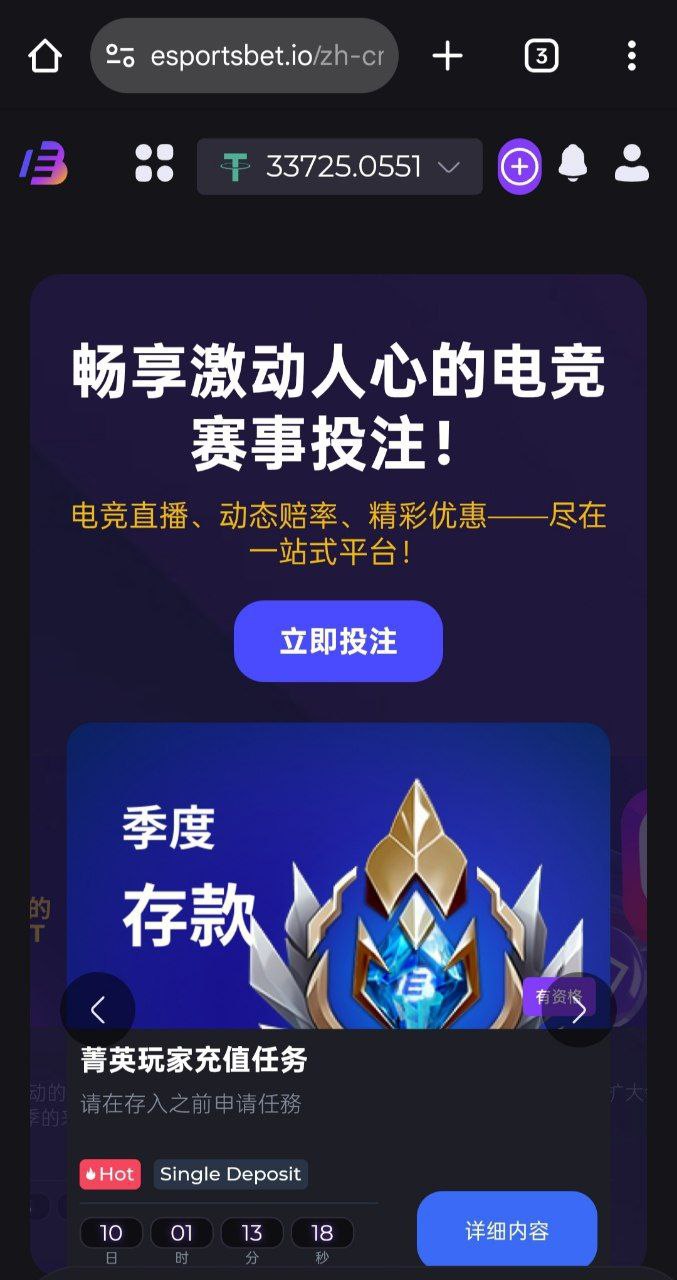This screenshot has width=677, height=1280.
Task: Tap the purple plus deposit button
Action: [519, 166]
